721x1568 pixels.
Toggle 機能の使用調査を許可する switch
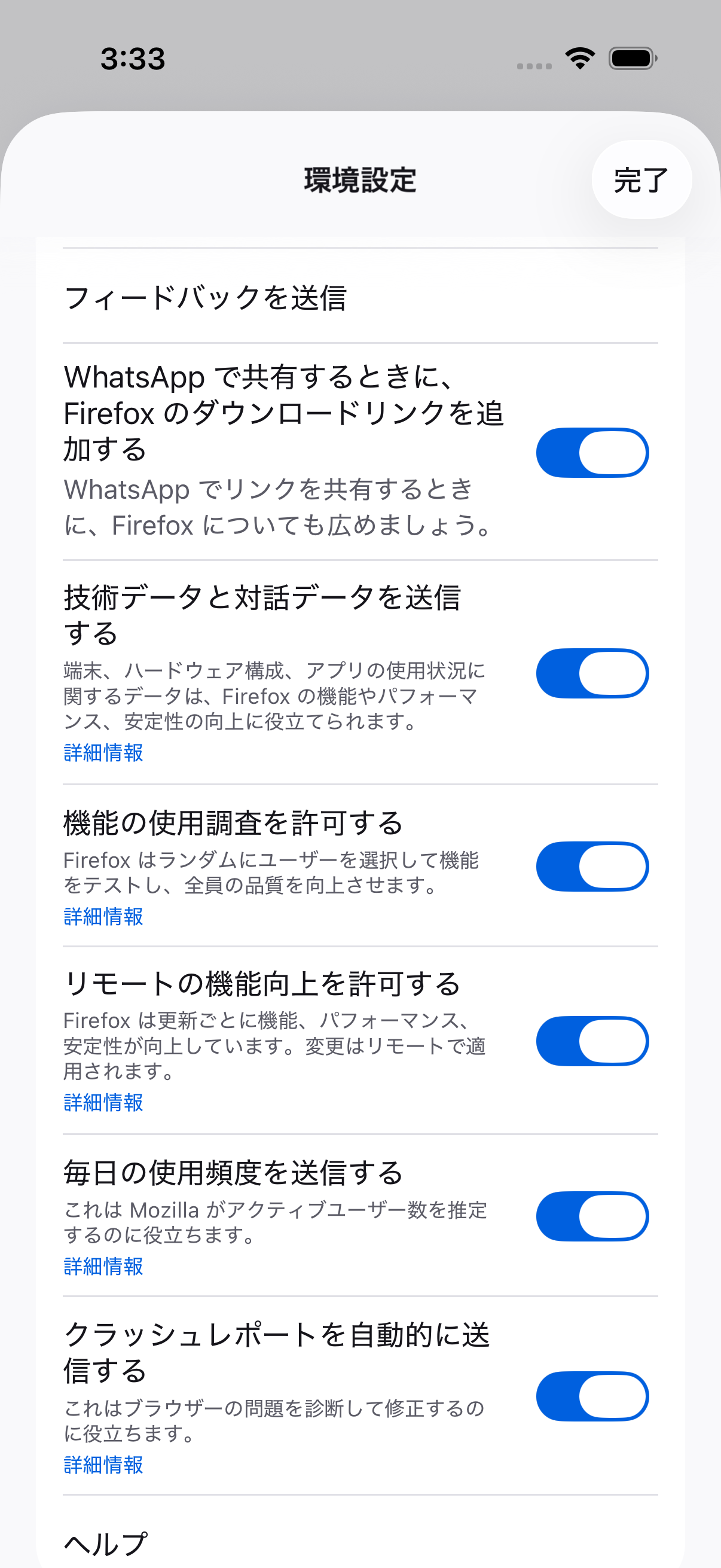coord(591,866)
